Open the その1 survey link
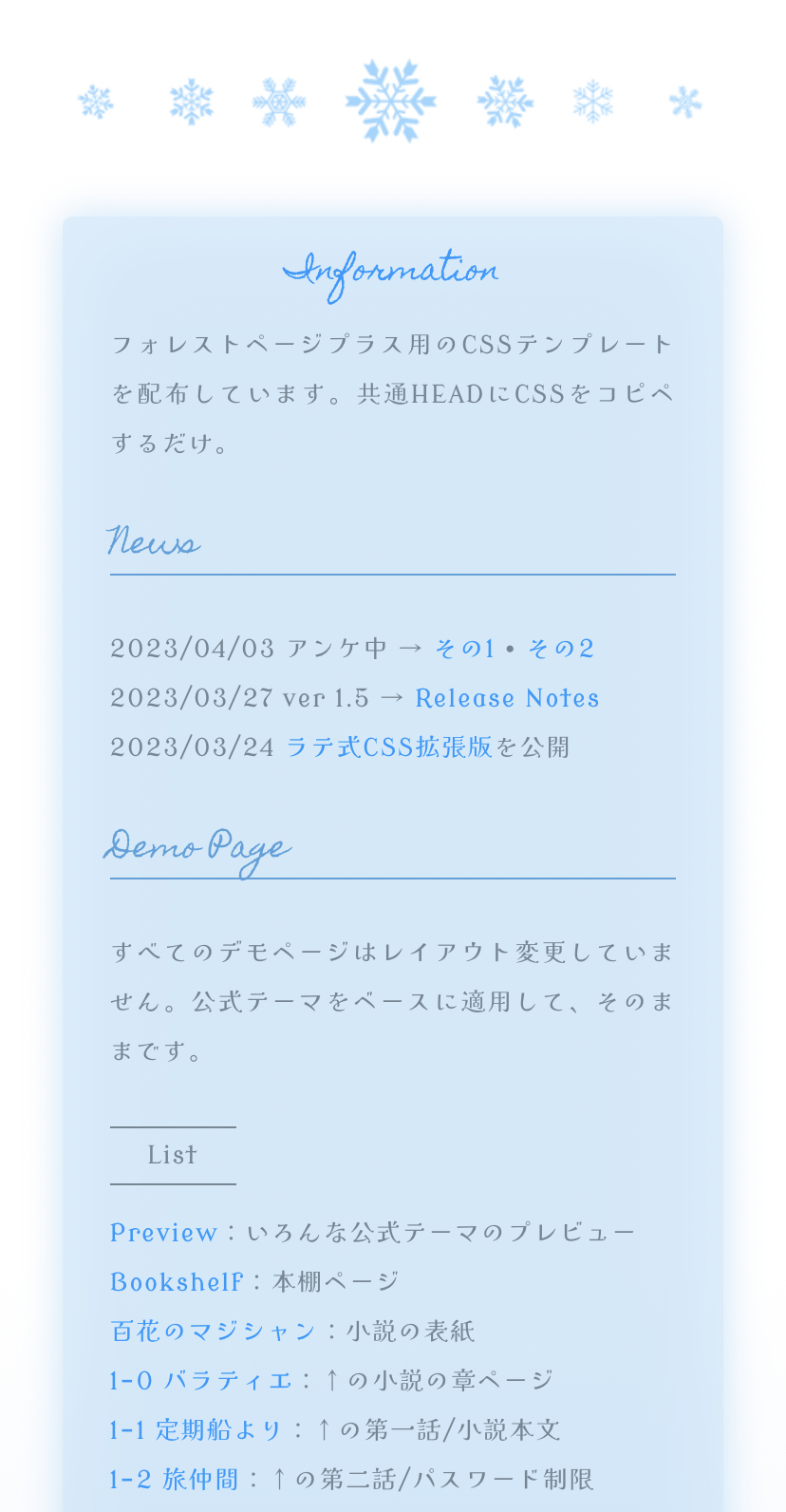786x1512 pixels. pyautogui.click(x=464, y=649)
